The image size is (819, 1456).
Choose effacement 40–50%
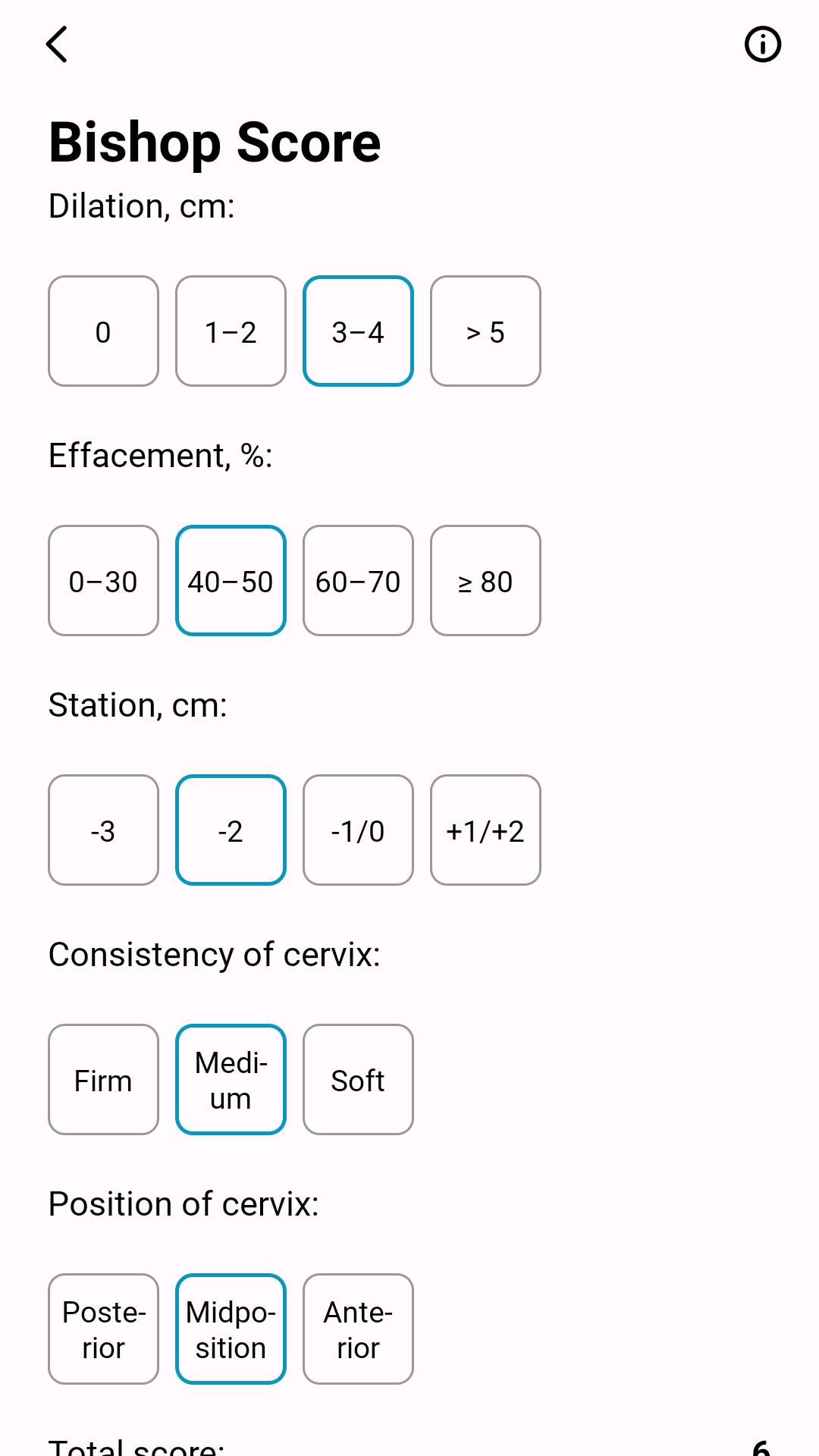231,580
